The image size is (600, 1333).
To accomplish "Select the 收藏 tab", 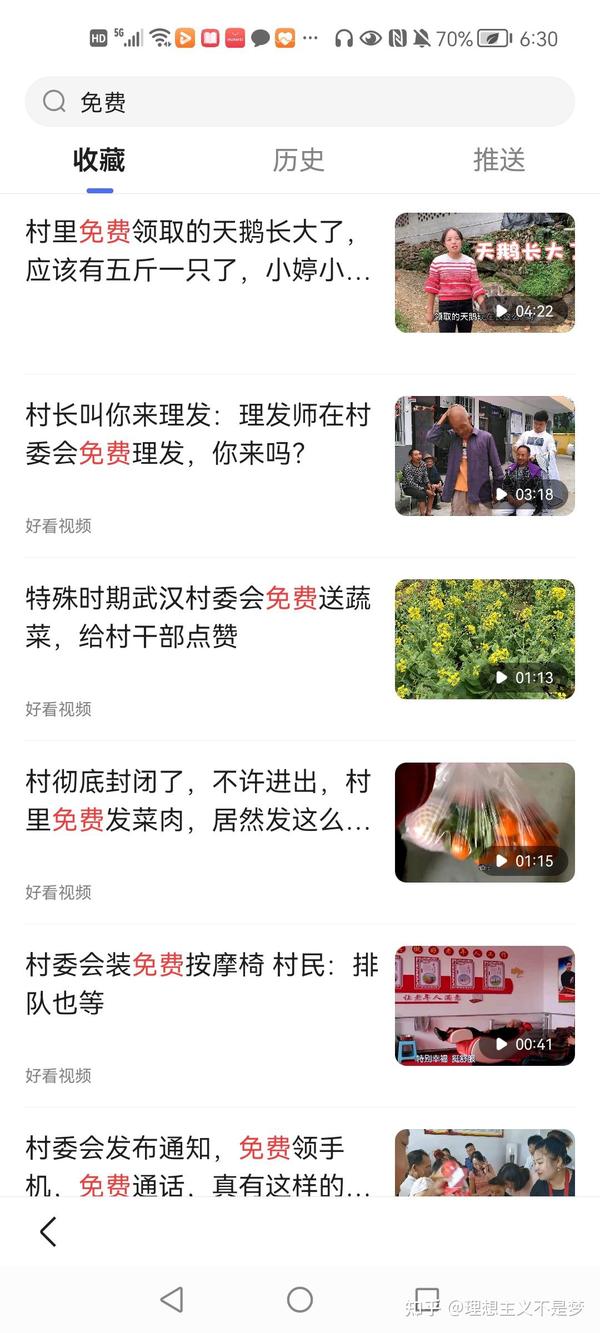I will pyautogui.click(x=99, y=160).
